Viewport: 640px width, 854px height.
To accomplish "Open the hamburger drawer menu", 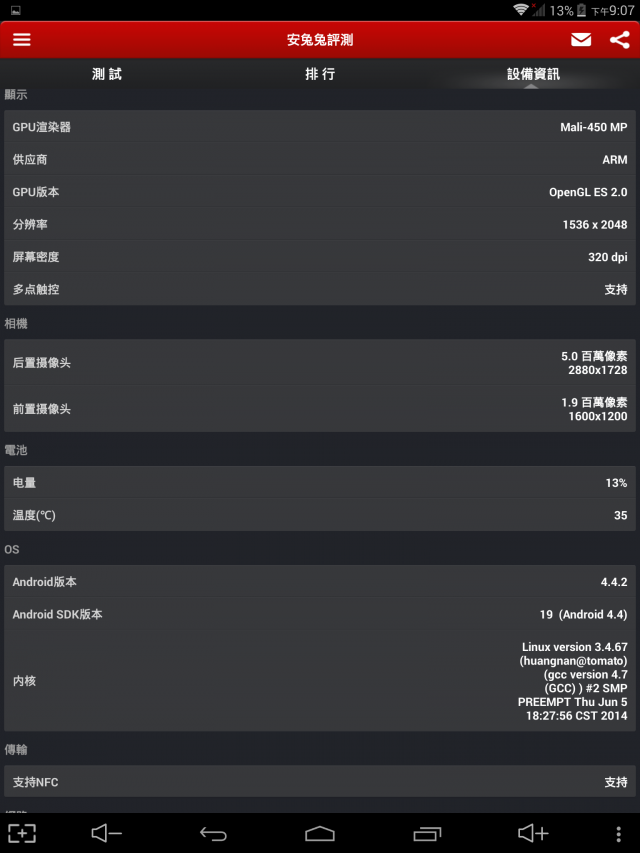I will (x=22, y=40).
